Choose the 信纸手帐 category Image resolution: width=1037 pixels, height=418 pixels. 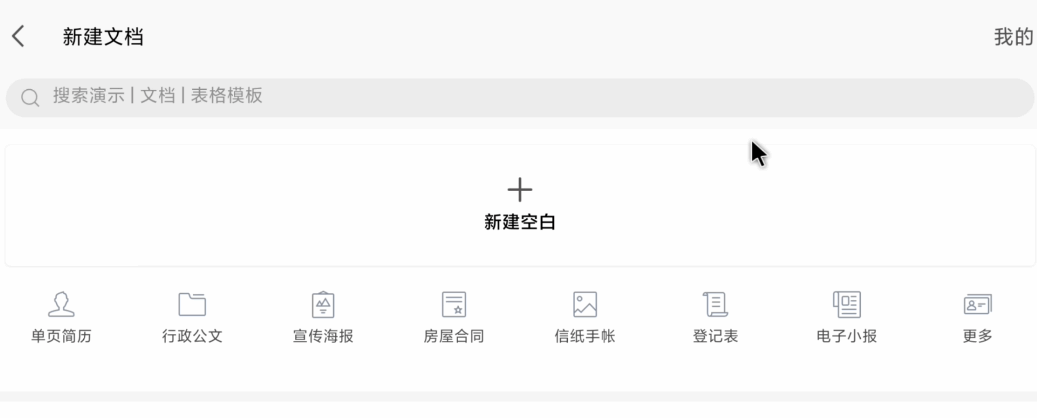585,318
